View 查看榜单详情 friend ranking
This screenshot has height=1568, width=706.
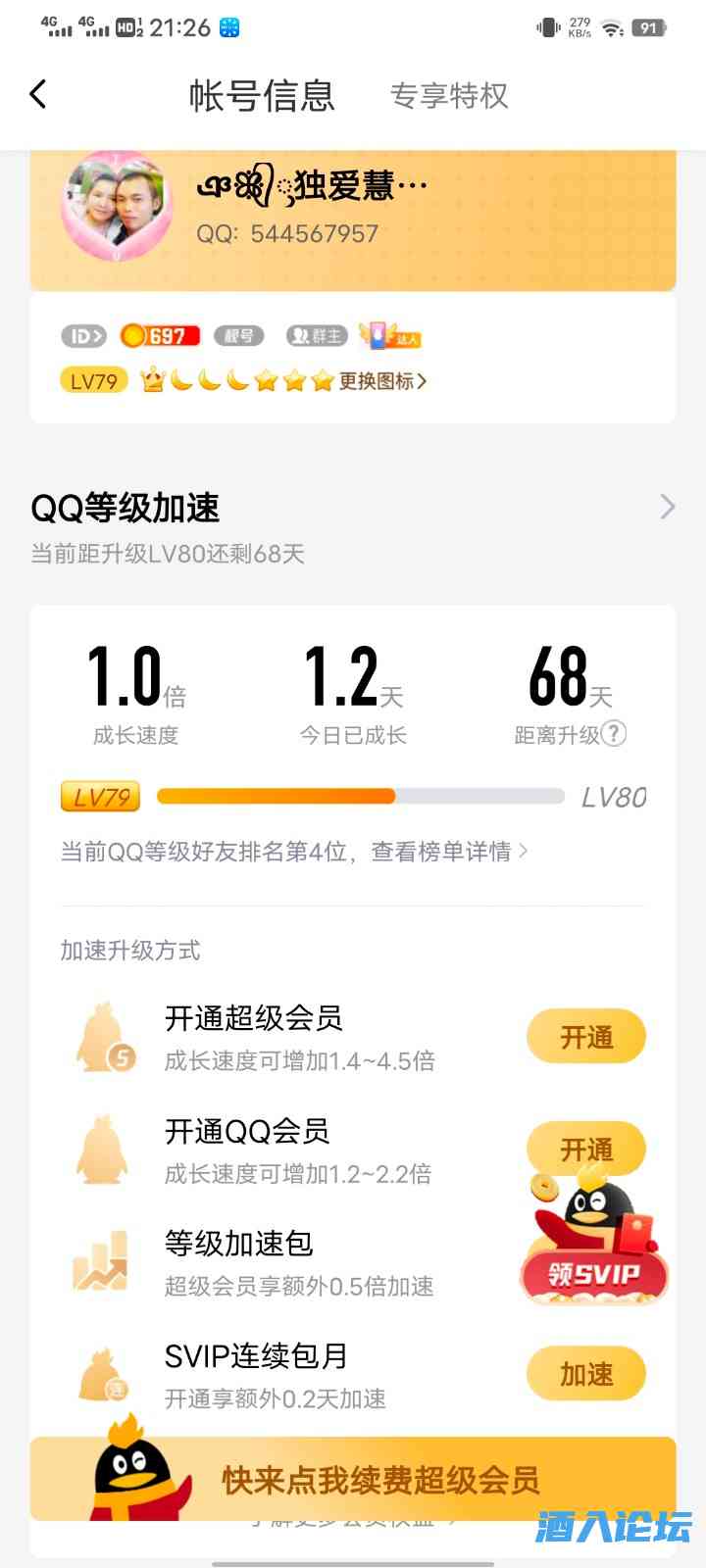pyautogui.click(x=449, y=852)
